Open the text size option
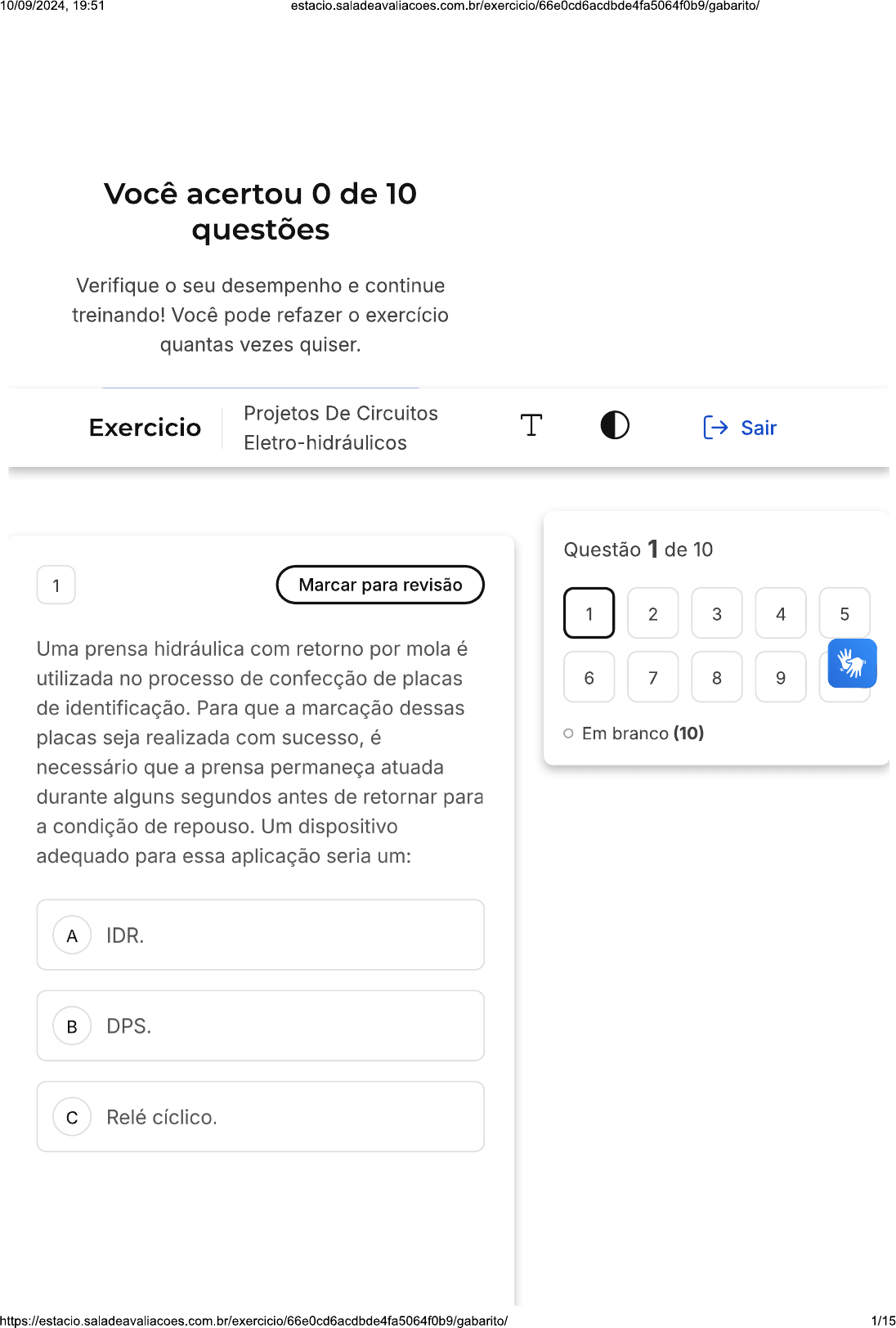The height and width of the screenshot is (1328, 896). tap(531, 425)
